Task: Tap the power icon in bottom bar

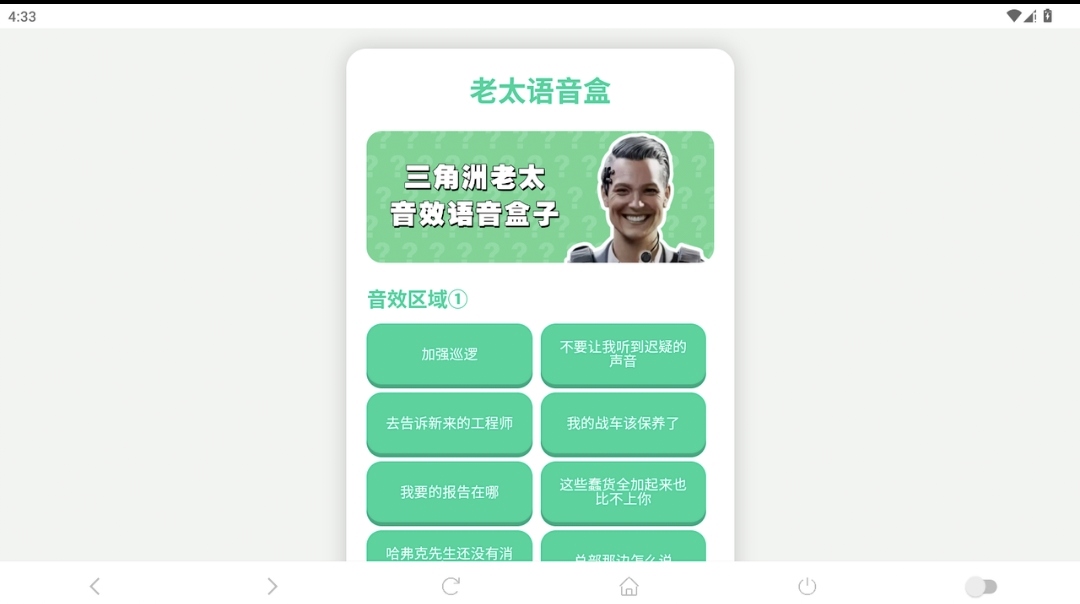Action: [x=807, y=586]
